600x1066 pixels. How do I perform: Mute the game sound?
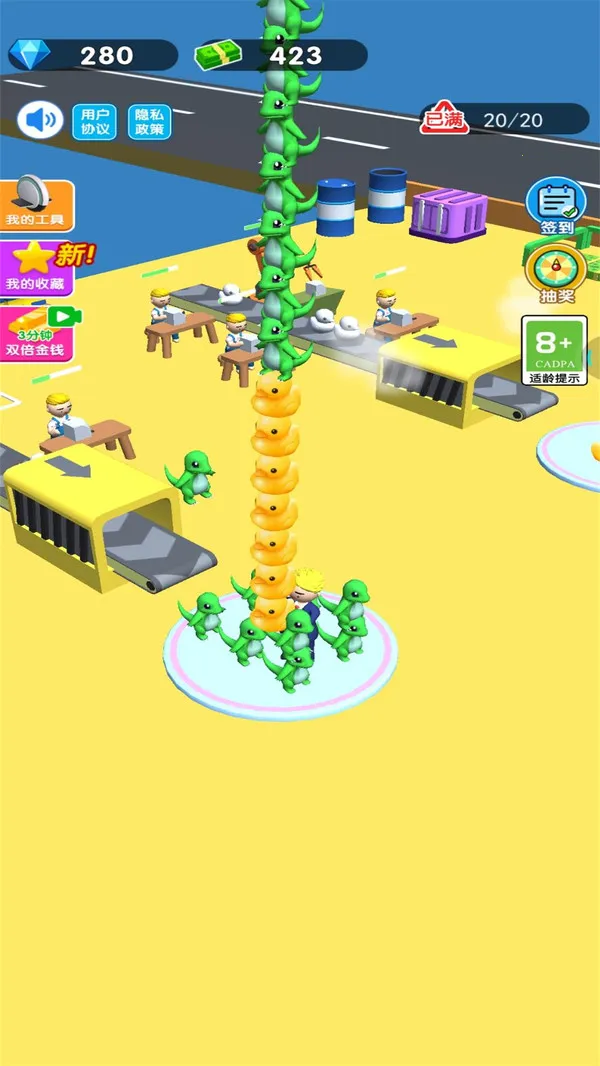(40, 120)
